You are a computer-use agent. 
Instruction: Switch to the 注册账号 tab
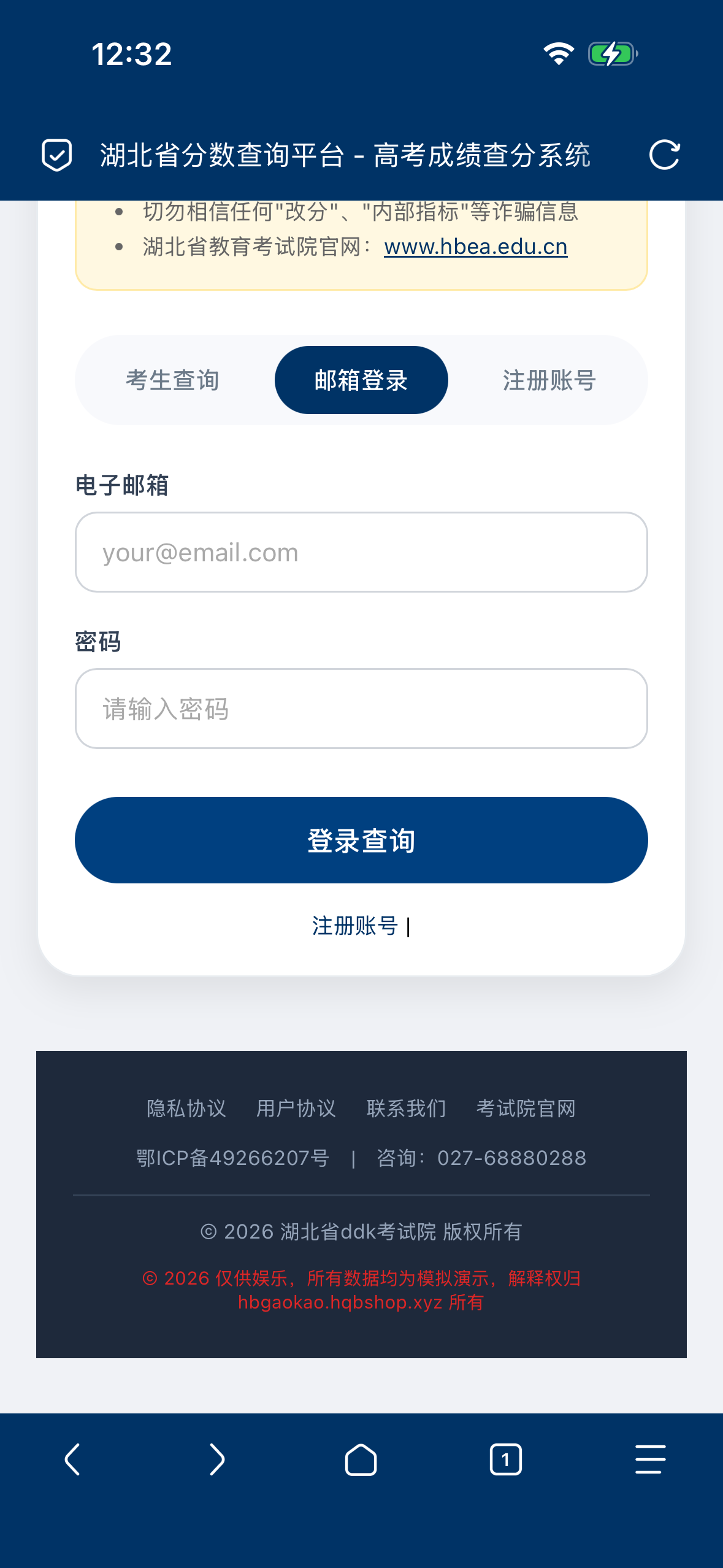pyautogui.click(x=549, y=379)
